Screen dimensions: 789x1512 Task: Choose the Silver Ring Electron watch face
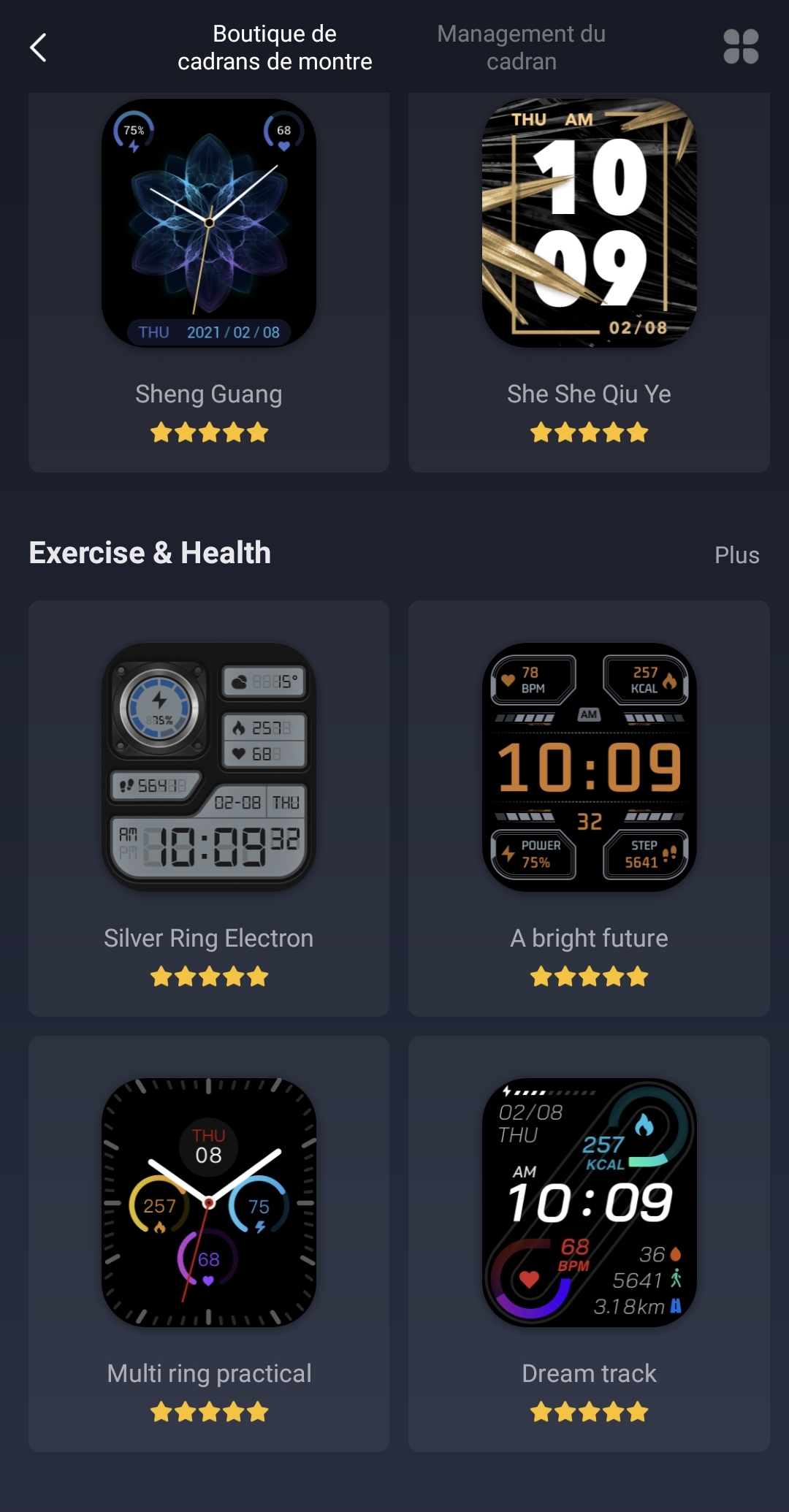[209, 767]
